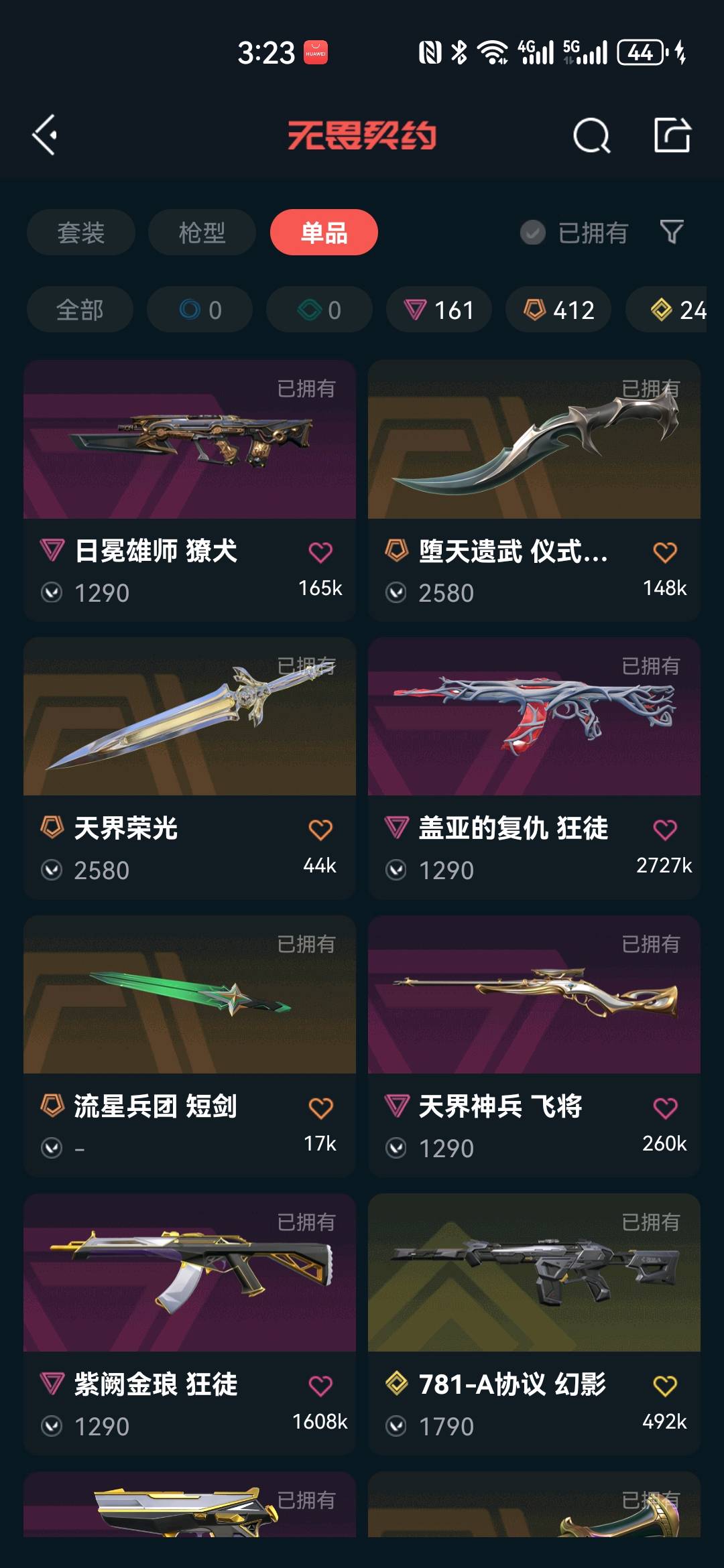Switch to the 套装 tab

coord(80,233)
